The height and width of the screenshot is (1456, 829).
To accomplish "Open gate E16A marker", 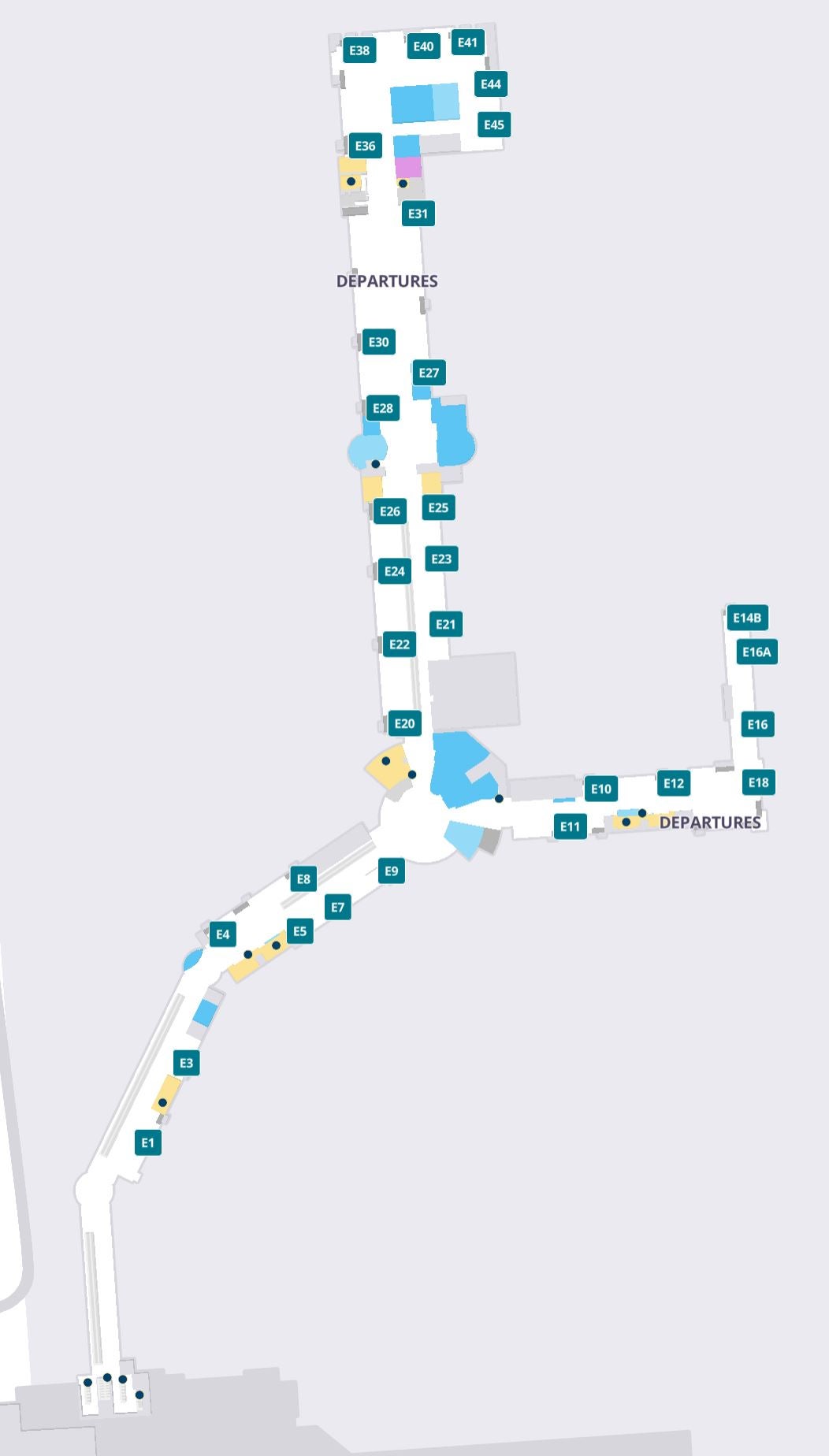I will [x=757, y=652].
